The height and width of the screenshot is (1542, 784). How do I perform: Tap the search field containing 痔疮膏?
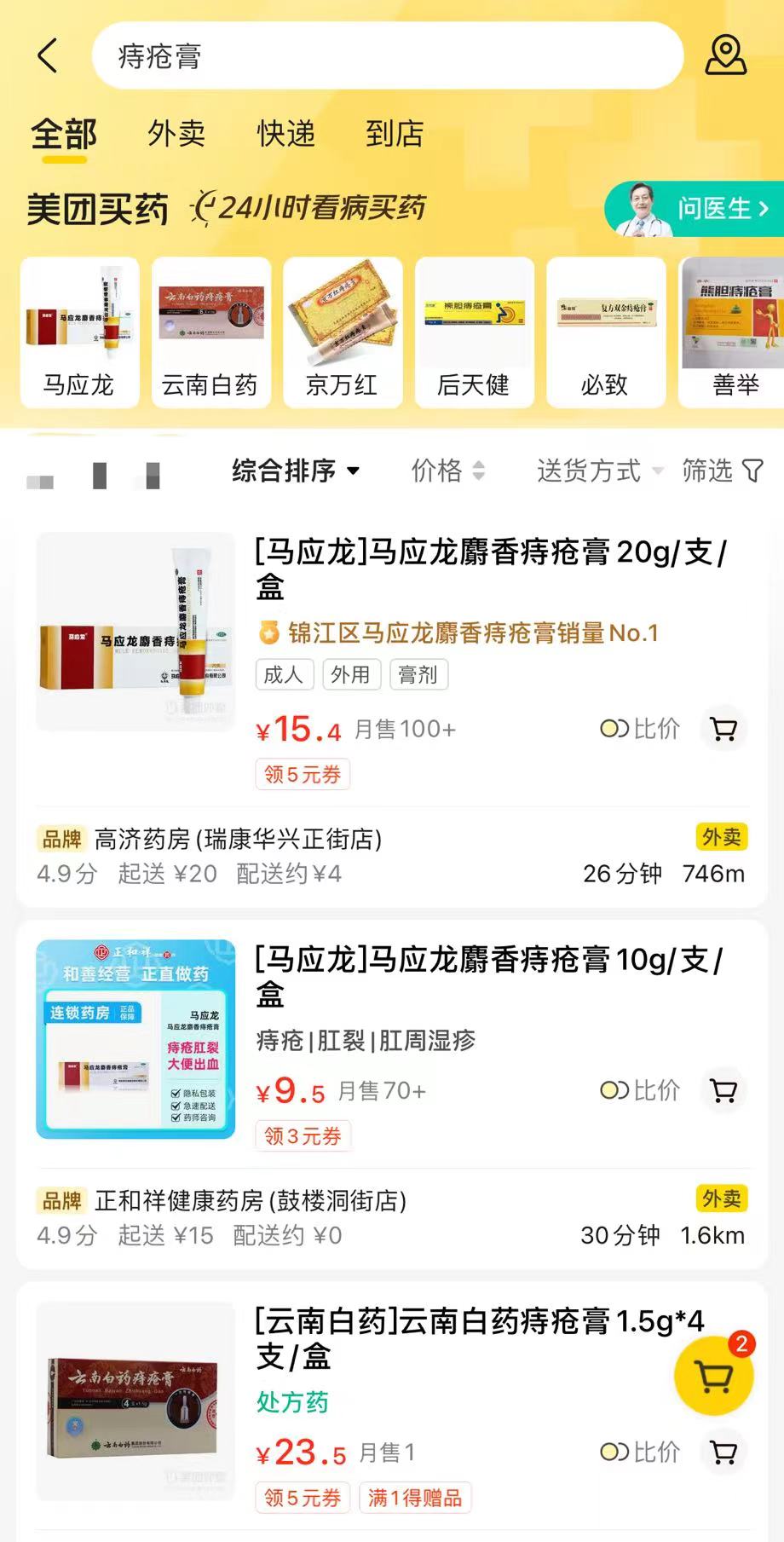coord(388,56)
